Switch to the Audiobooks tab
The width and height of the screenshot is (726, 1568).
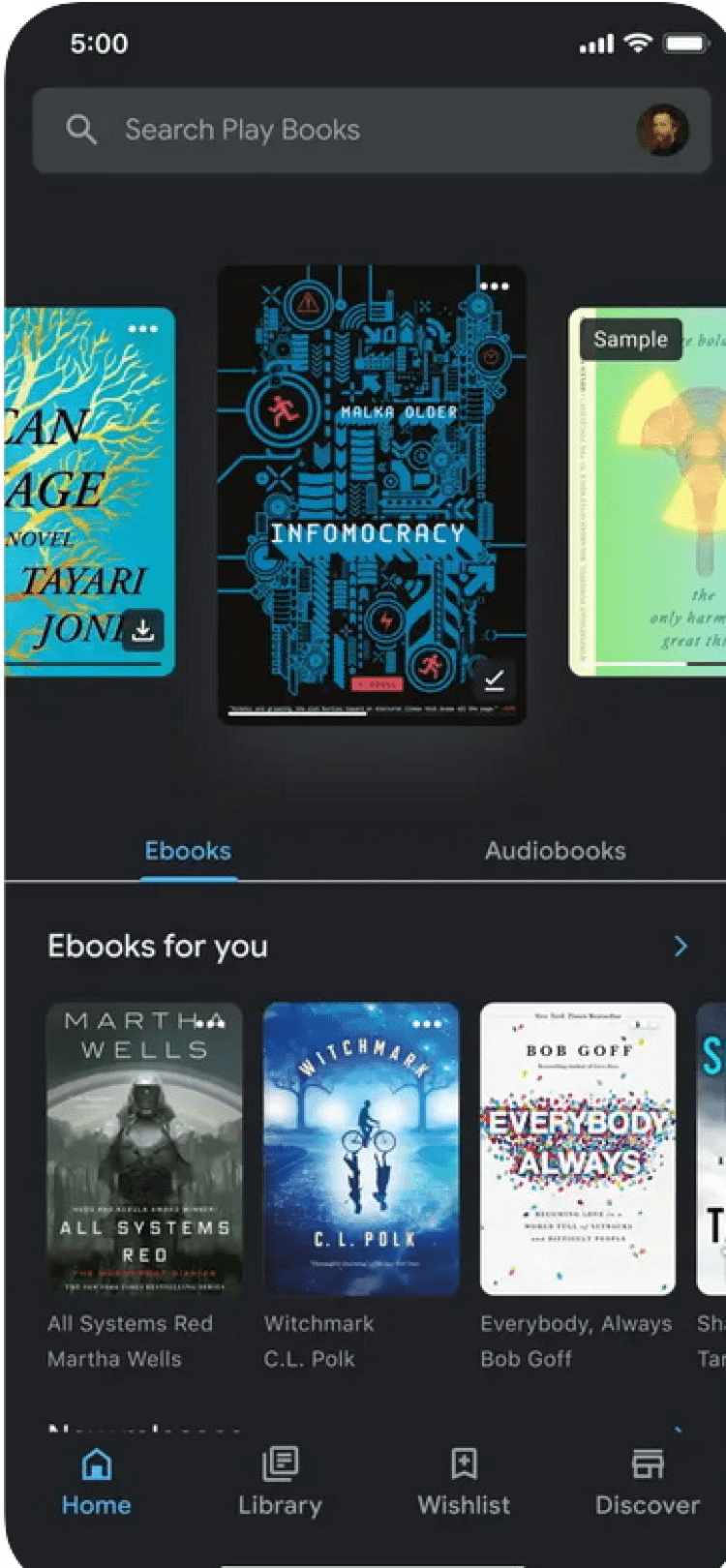(x=555, y=851)
